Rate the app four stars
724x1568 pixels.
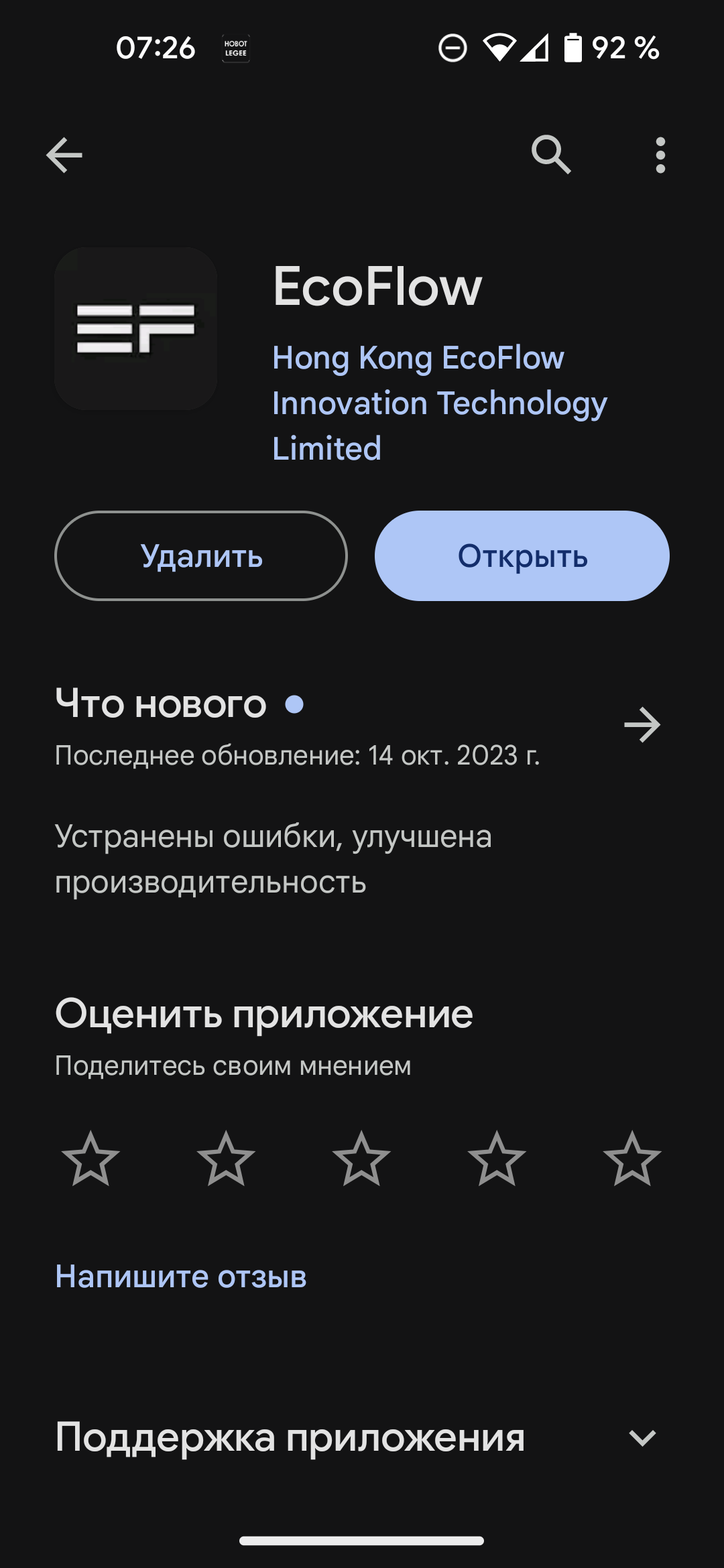tap(497, 1159)
